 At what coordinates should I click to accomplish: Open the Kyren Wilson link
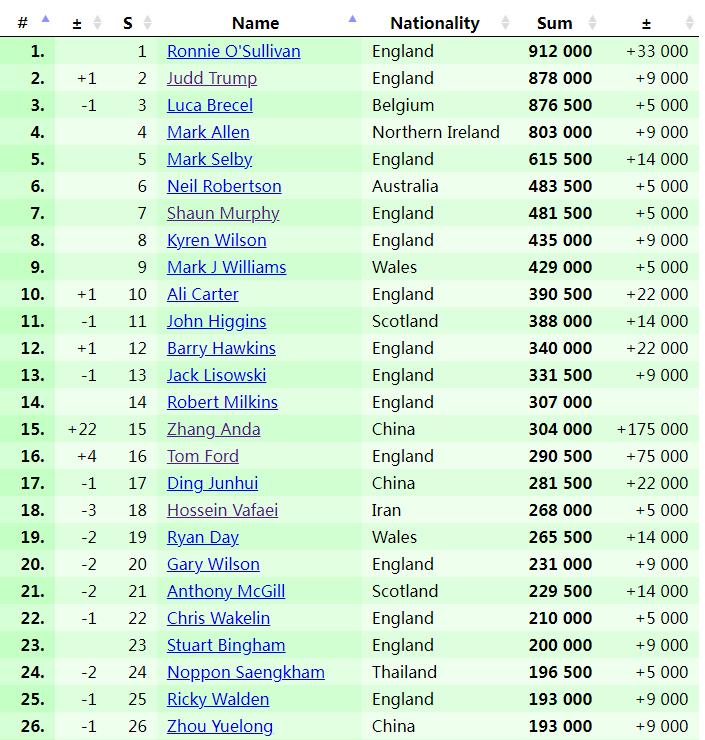(216, 240)
